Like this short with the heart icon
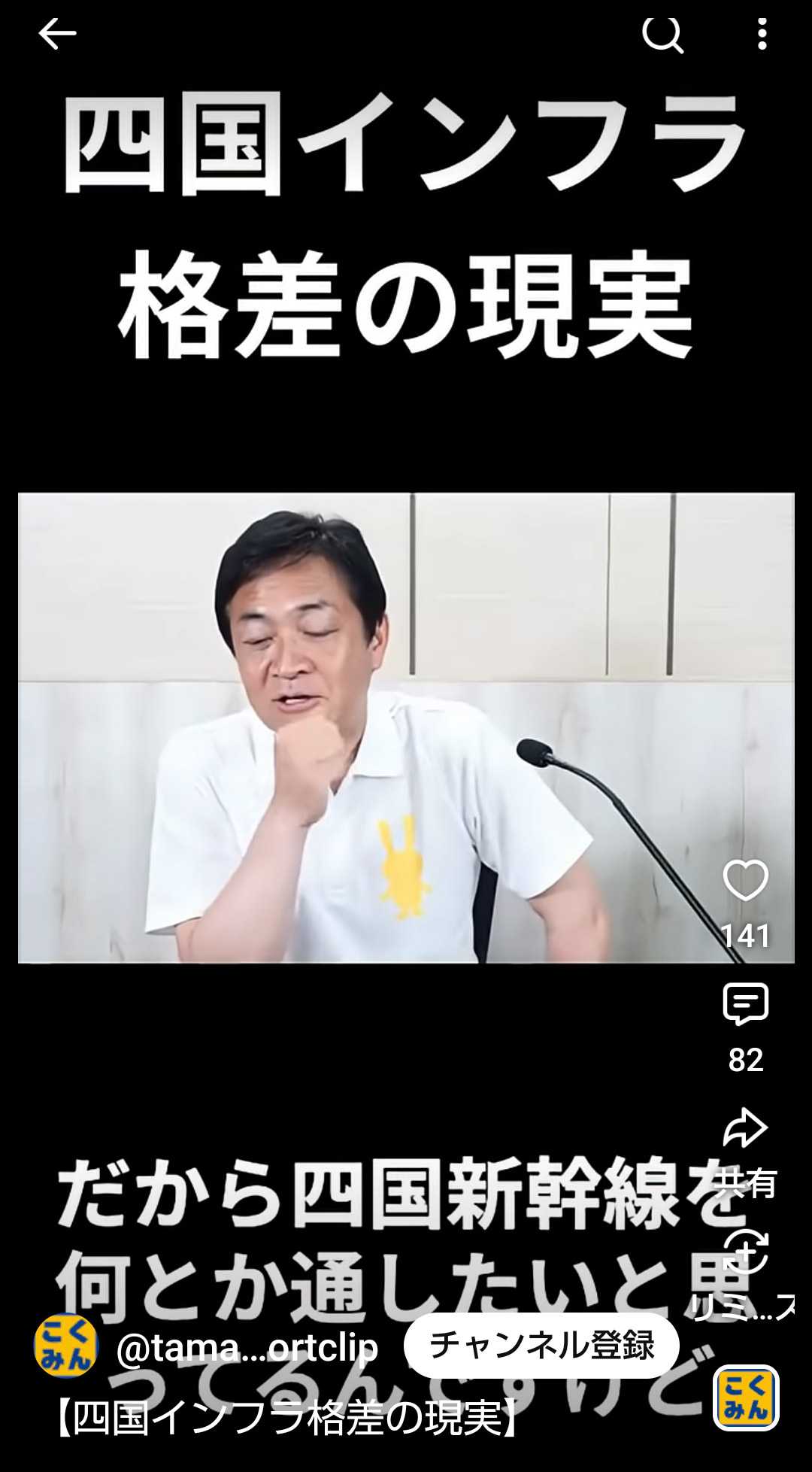Viewport: 812px width, 1472px height. tap(745, 881)
